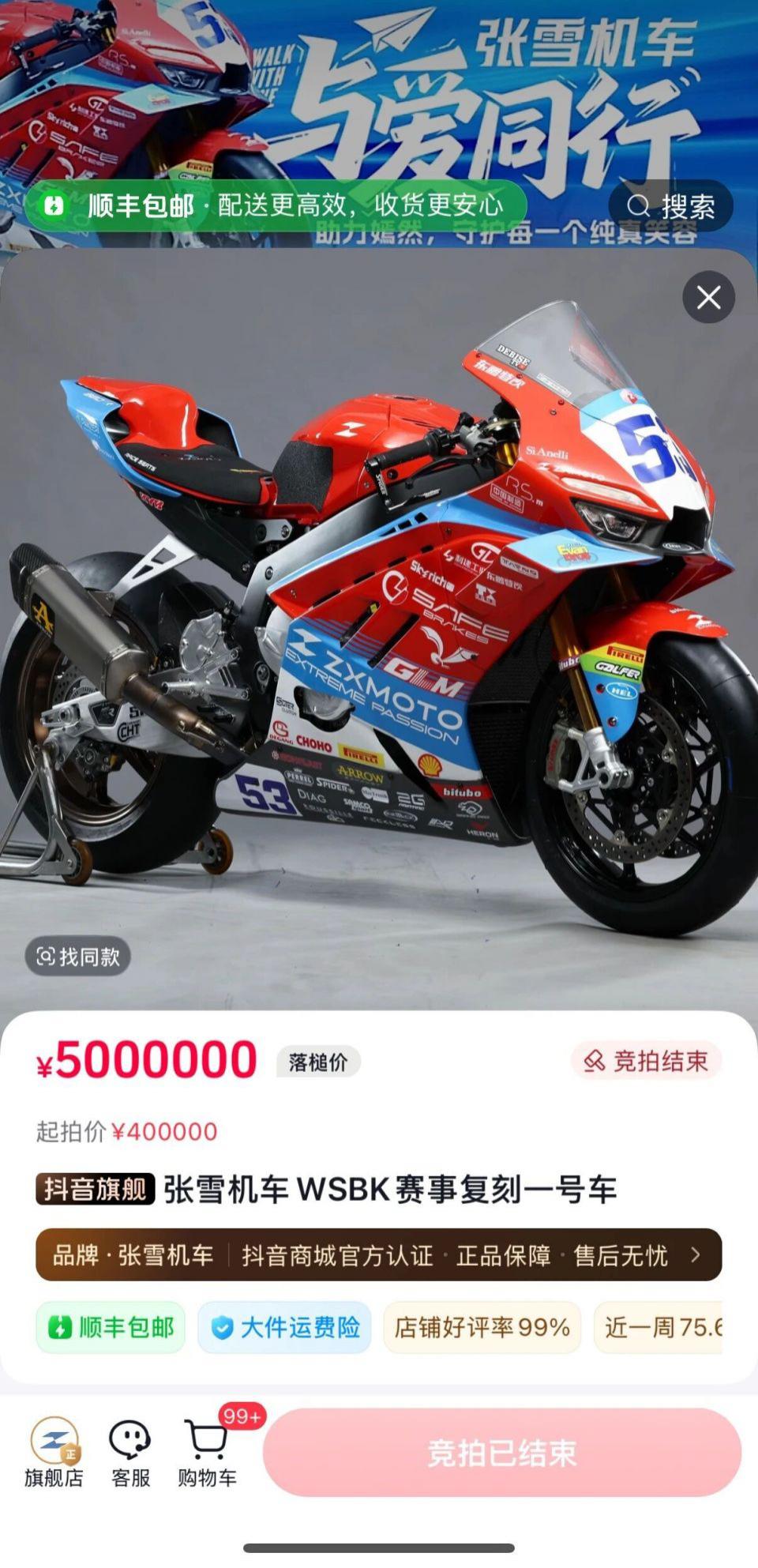Open the 大件运费险 chip
This screenshot has height=1568, width=758.
284,1328
